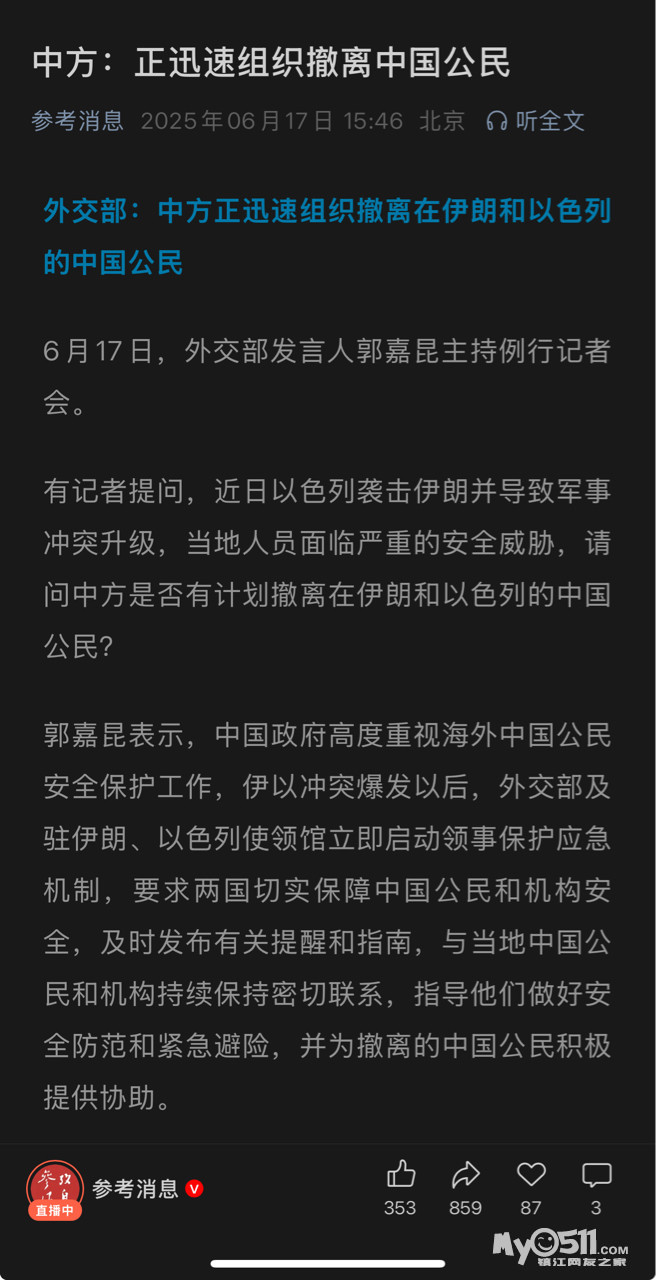Share the article using the arrow icon
The height and width of the screenshot is (1280, 656).
click(465, 1174)
